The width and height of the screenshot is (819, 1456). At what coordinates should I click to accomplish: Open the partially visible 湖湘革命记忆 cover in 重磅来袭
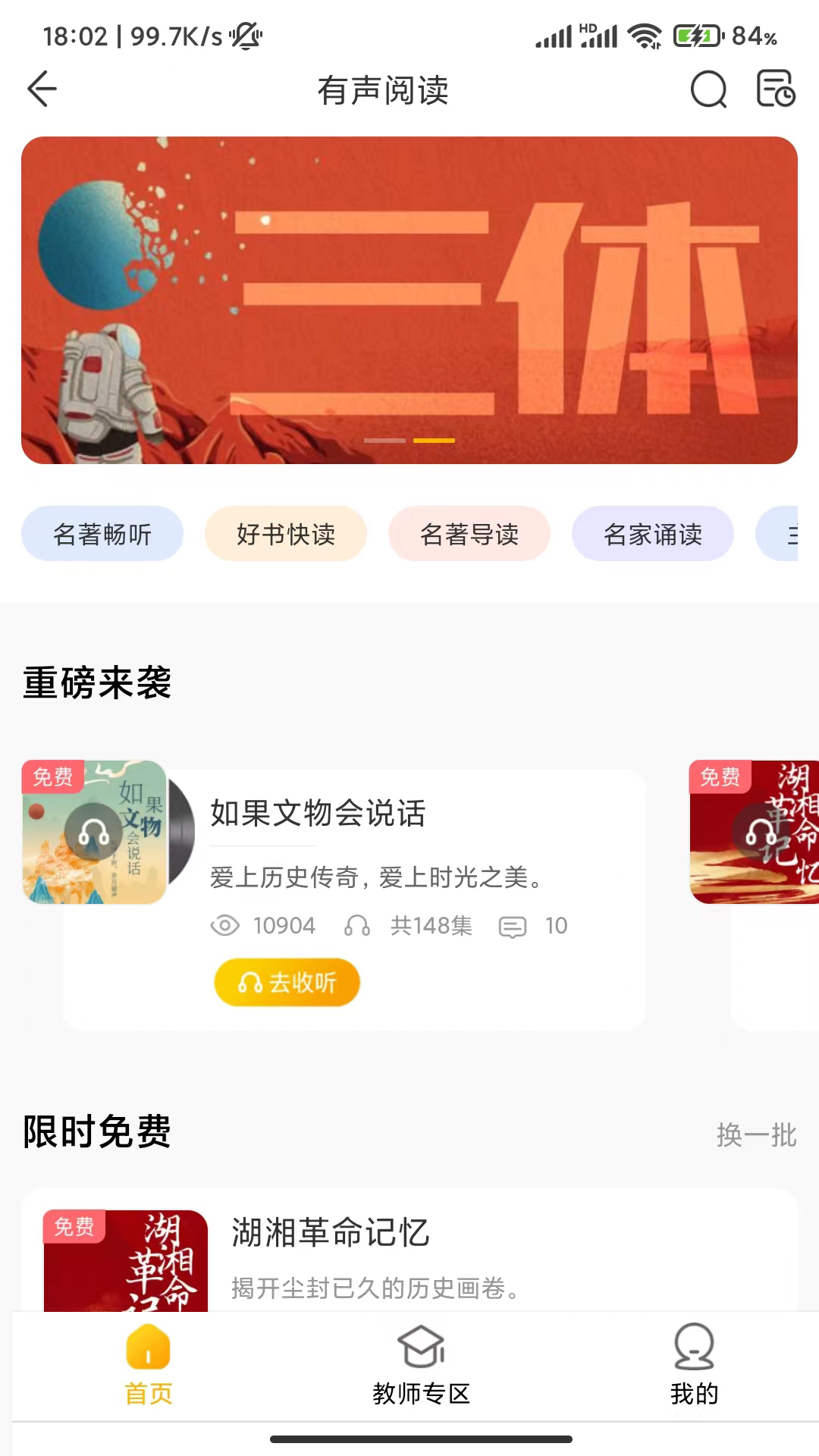pyautogui.click(x=755, y=832)
